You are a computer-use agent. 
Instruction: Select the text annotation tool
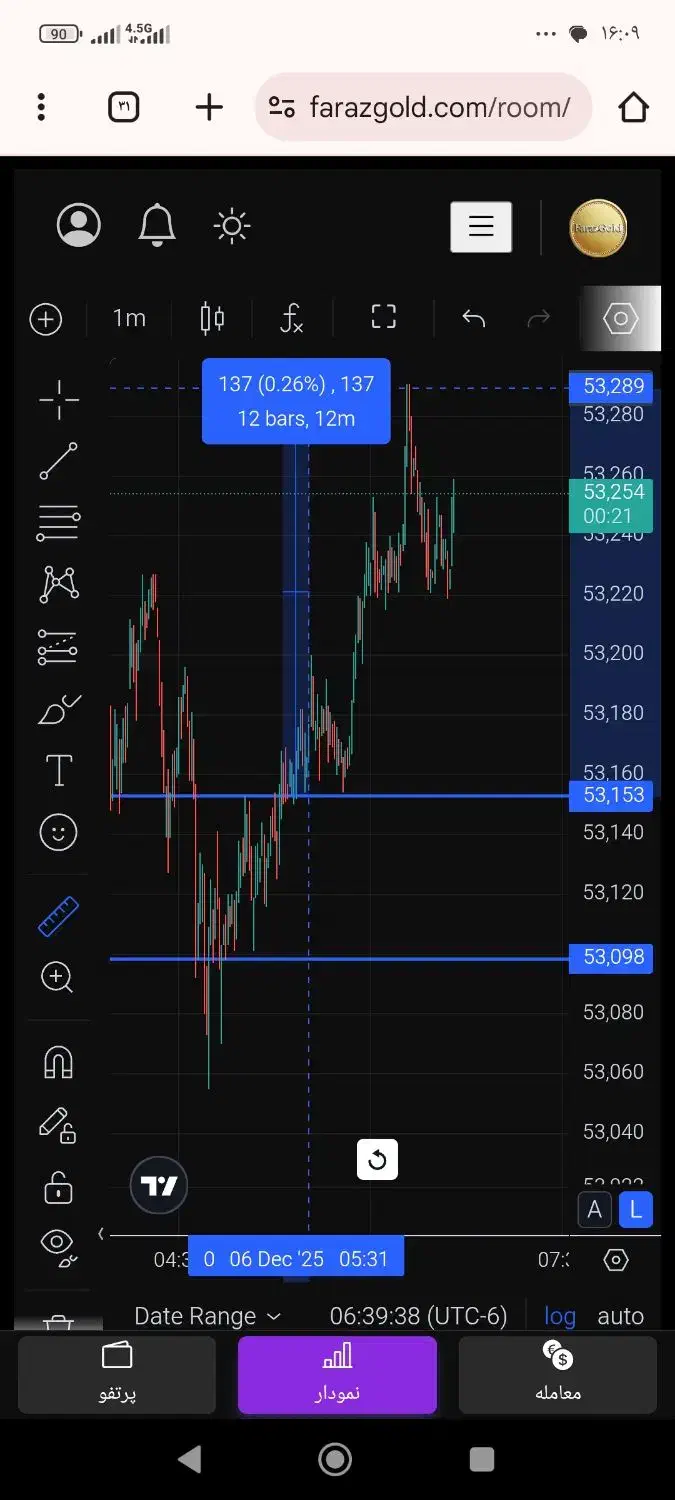[x=58, y=770]
